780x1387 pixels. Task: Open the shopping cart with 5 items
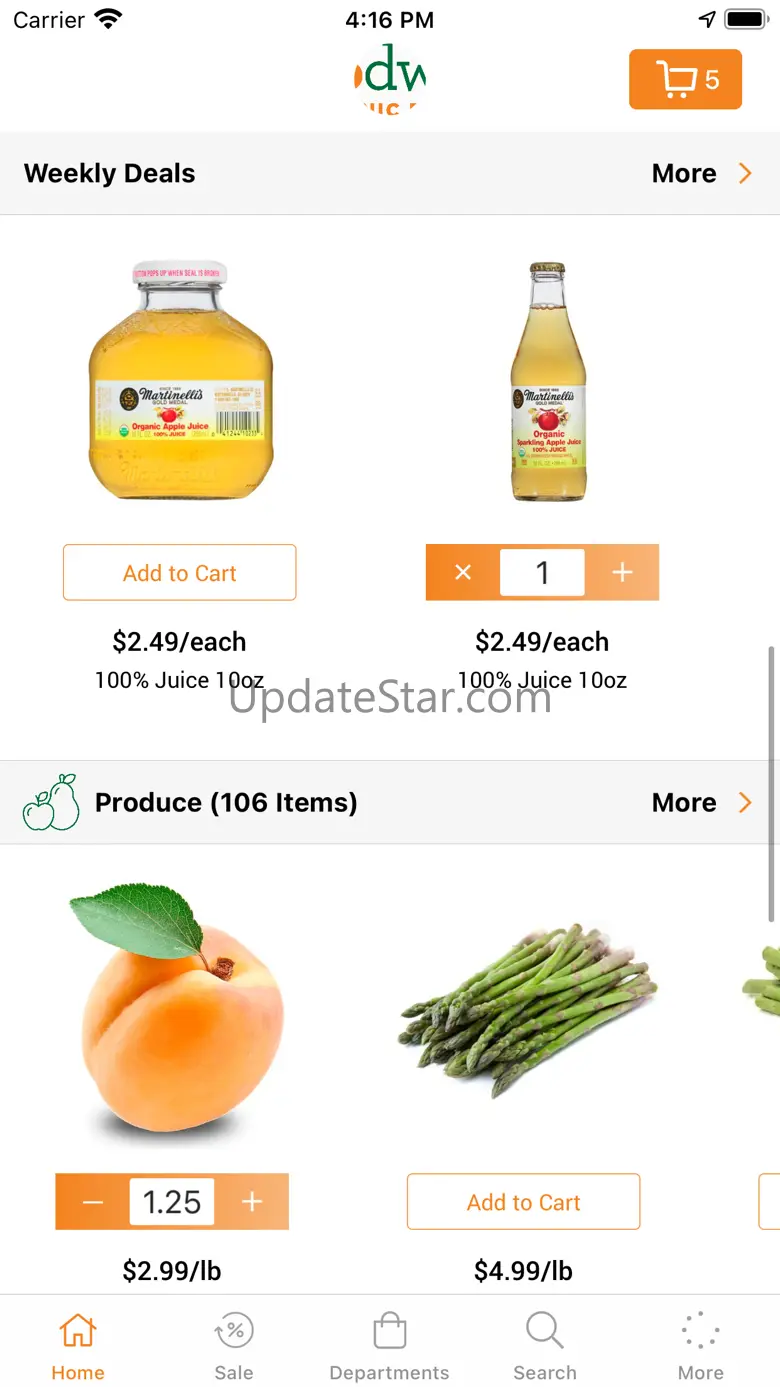coord(685,79)
